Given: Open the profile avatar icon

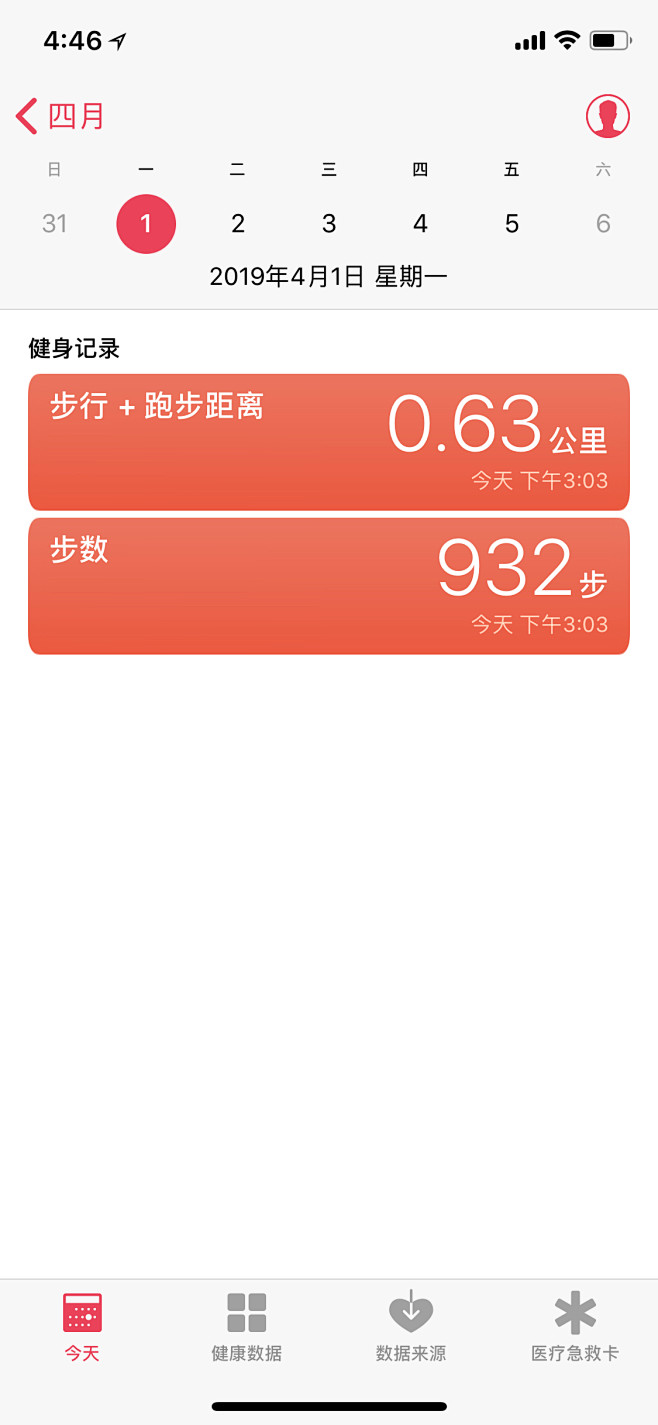Looking at the screenshot, I should [608, 116].
